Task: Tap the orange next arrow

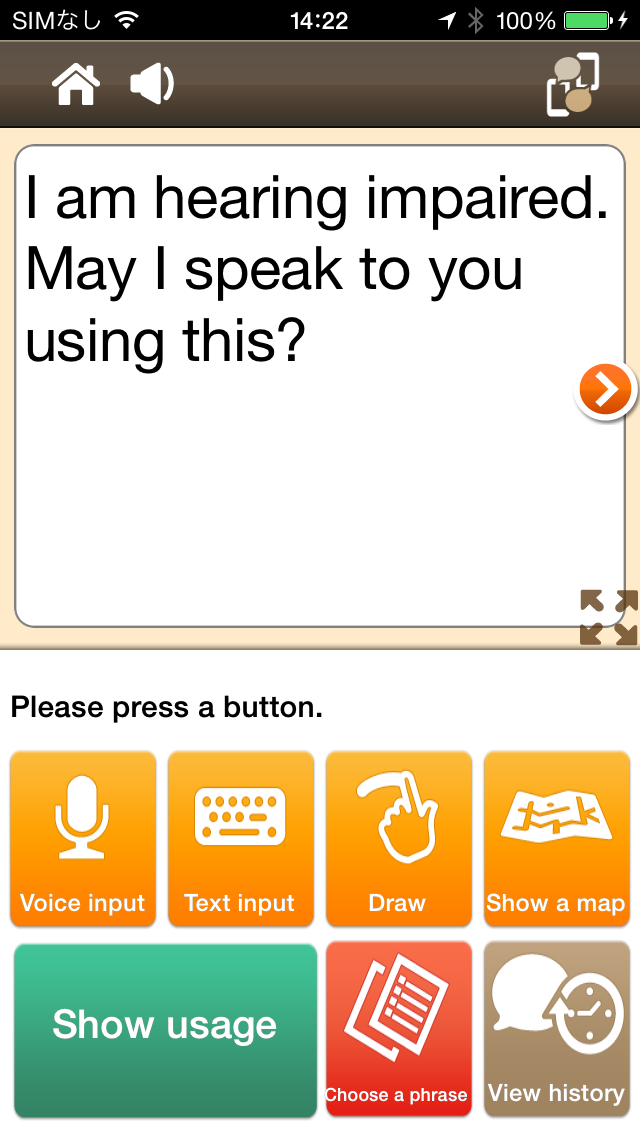Action: [x=605, y=390]
